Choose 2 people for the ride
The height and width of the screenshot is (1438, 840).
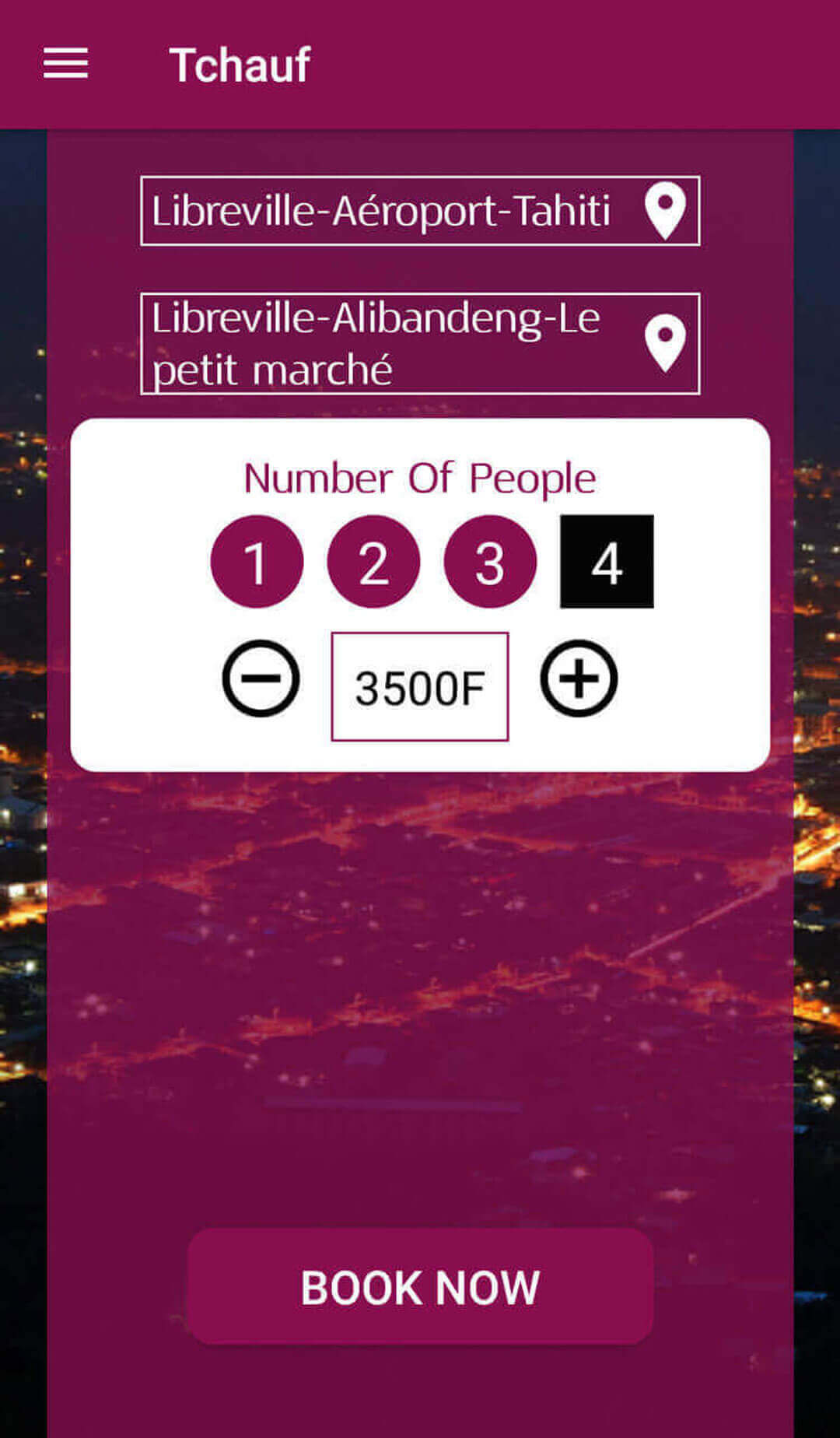(373, 561)
